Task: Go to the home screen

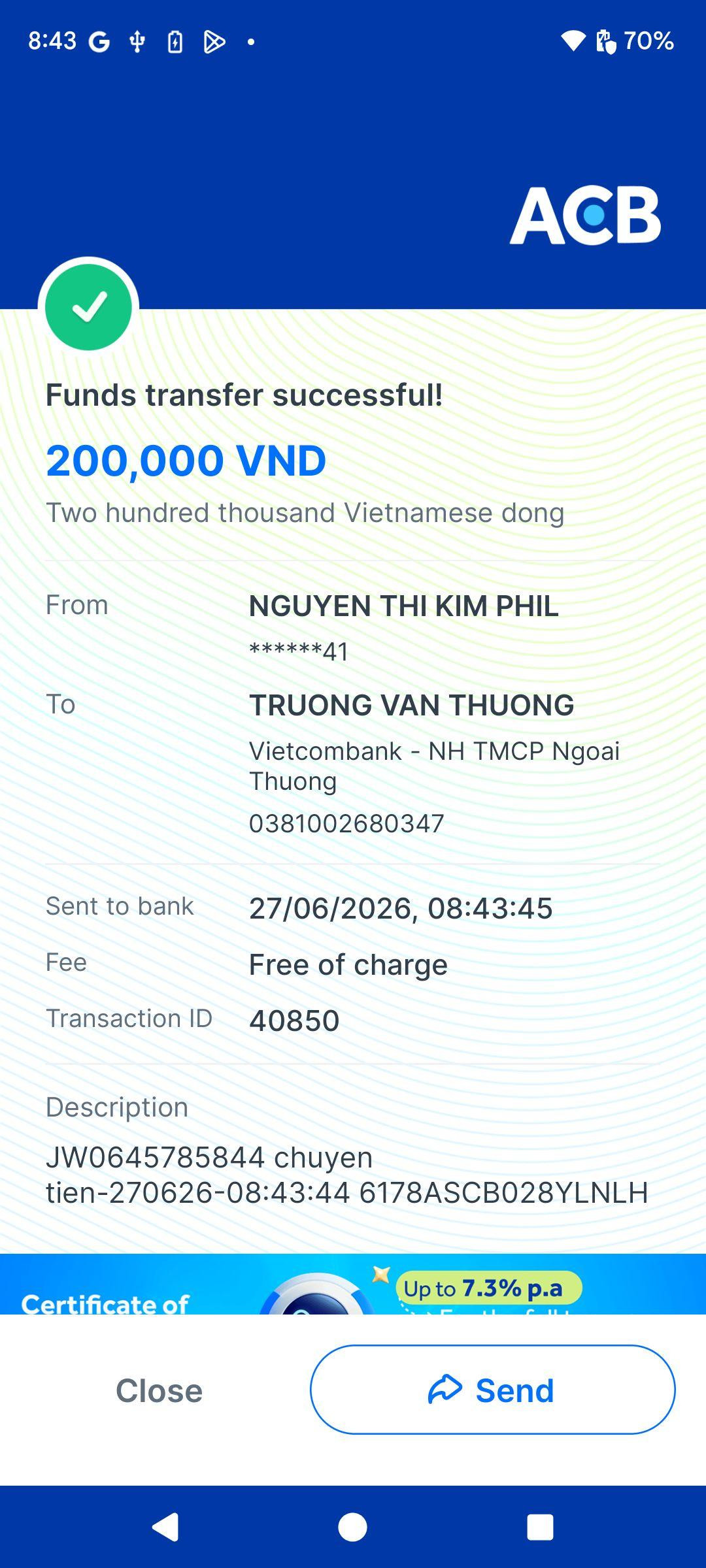Action: pyautogui.click(x=352, y=1527)
